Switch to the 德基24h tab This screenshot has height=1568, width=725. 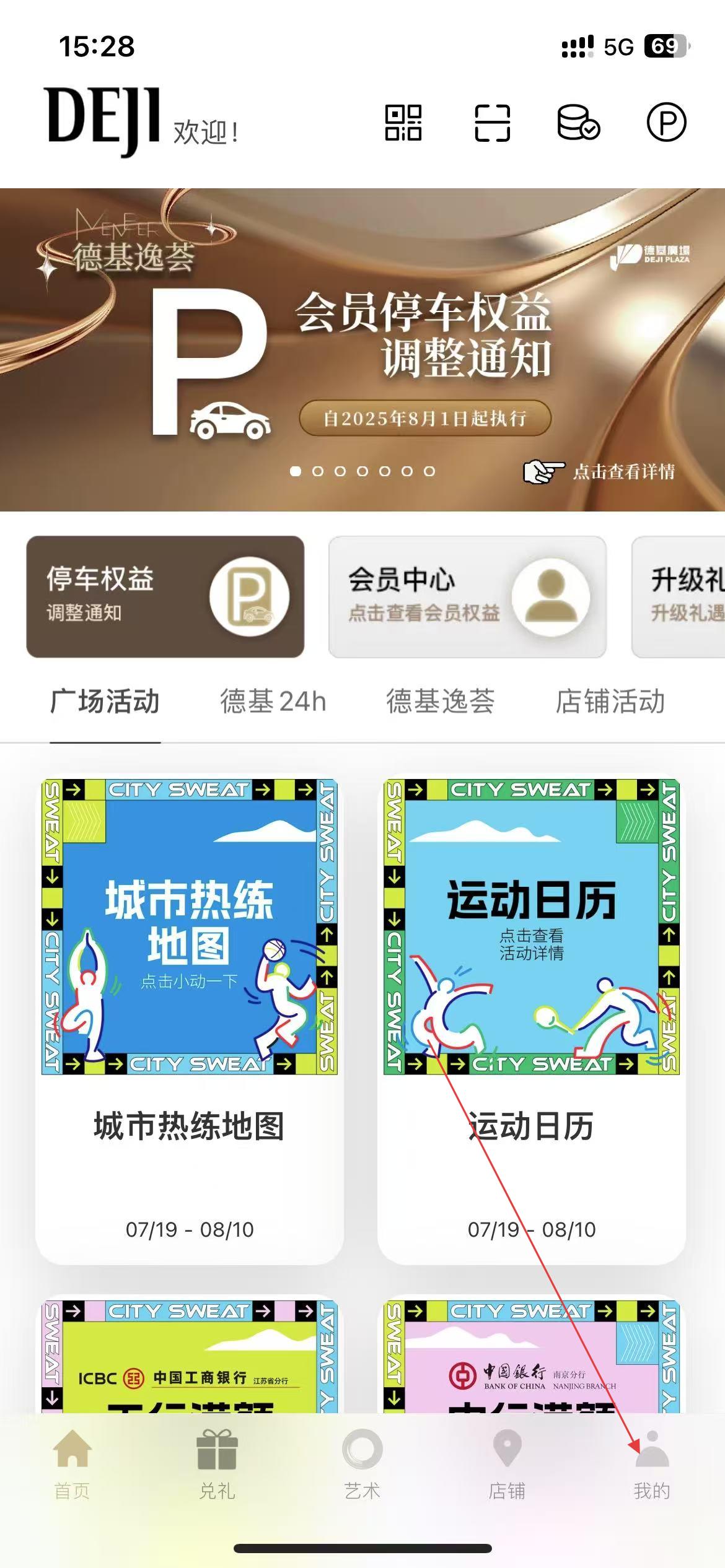273,702
